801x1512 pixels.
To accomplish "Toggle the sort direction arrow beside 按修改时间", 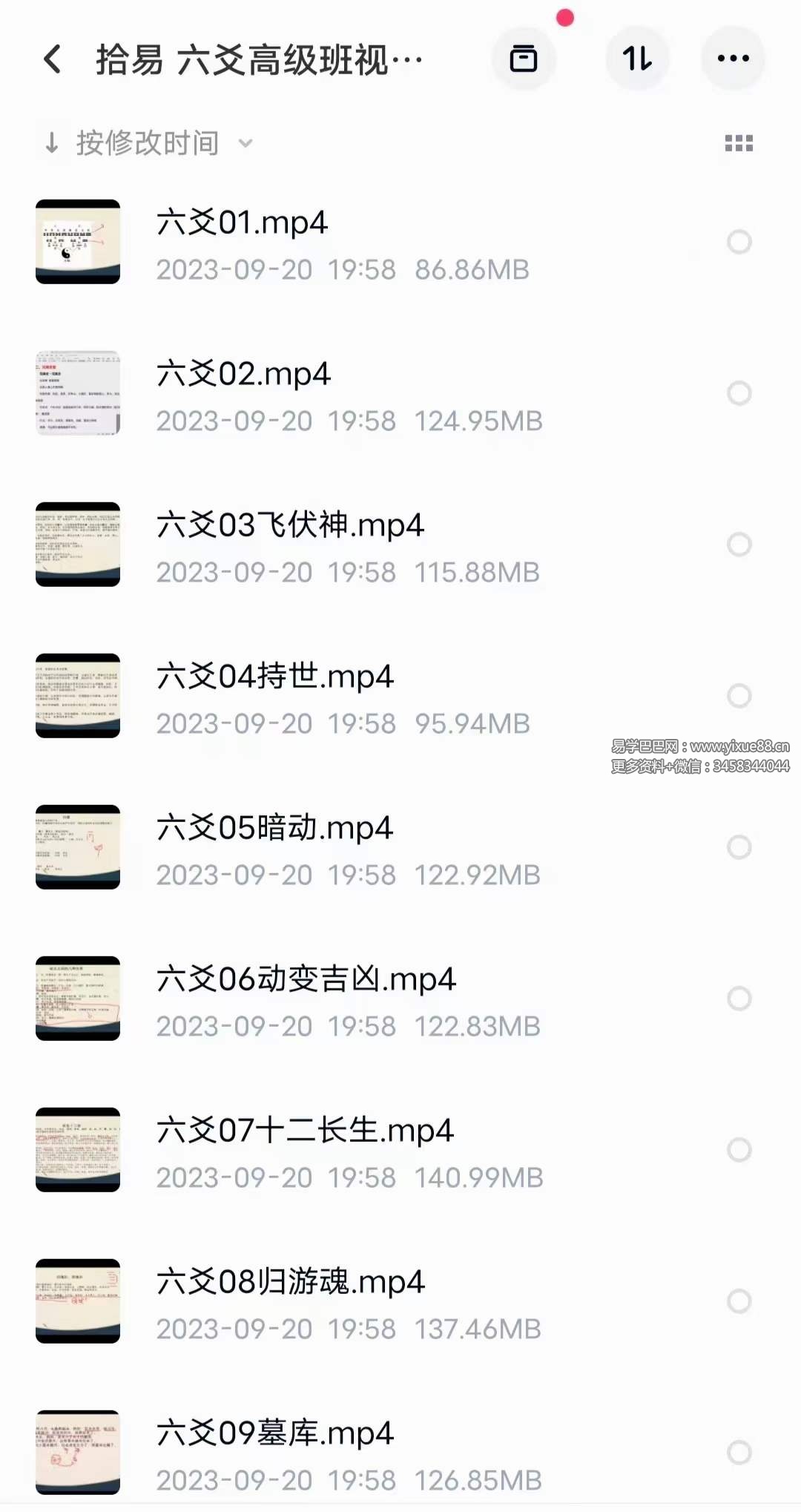I will click(53, 142).
